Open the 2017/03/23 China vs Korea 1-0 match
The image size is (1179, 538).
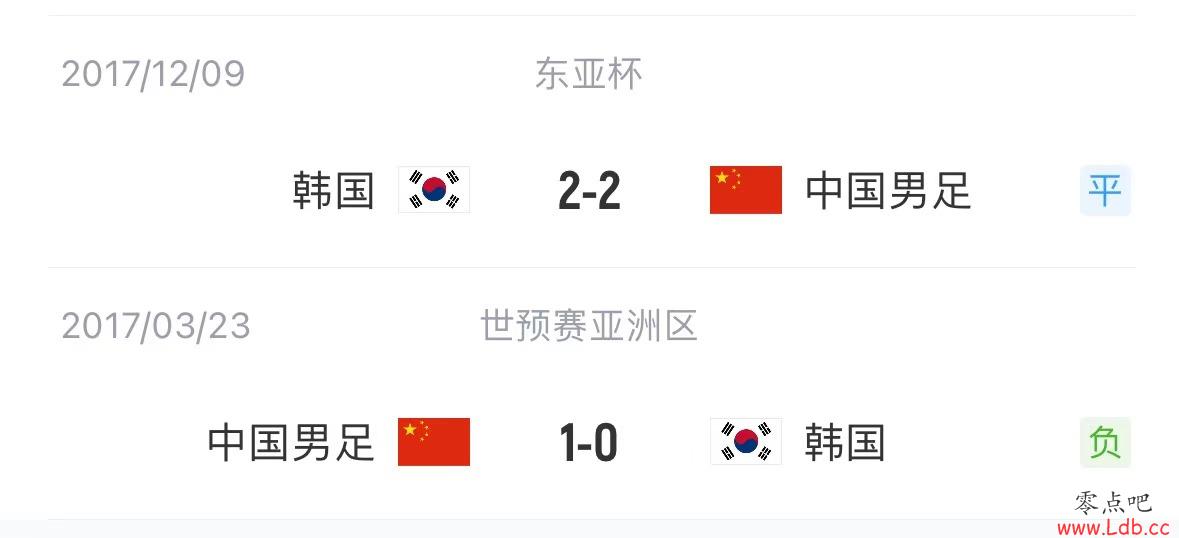coord(589,442)
